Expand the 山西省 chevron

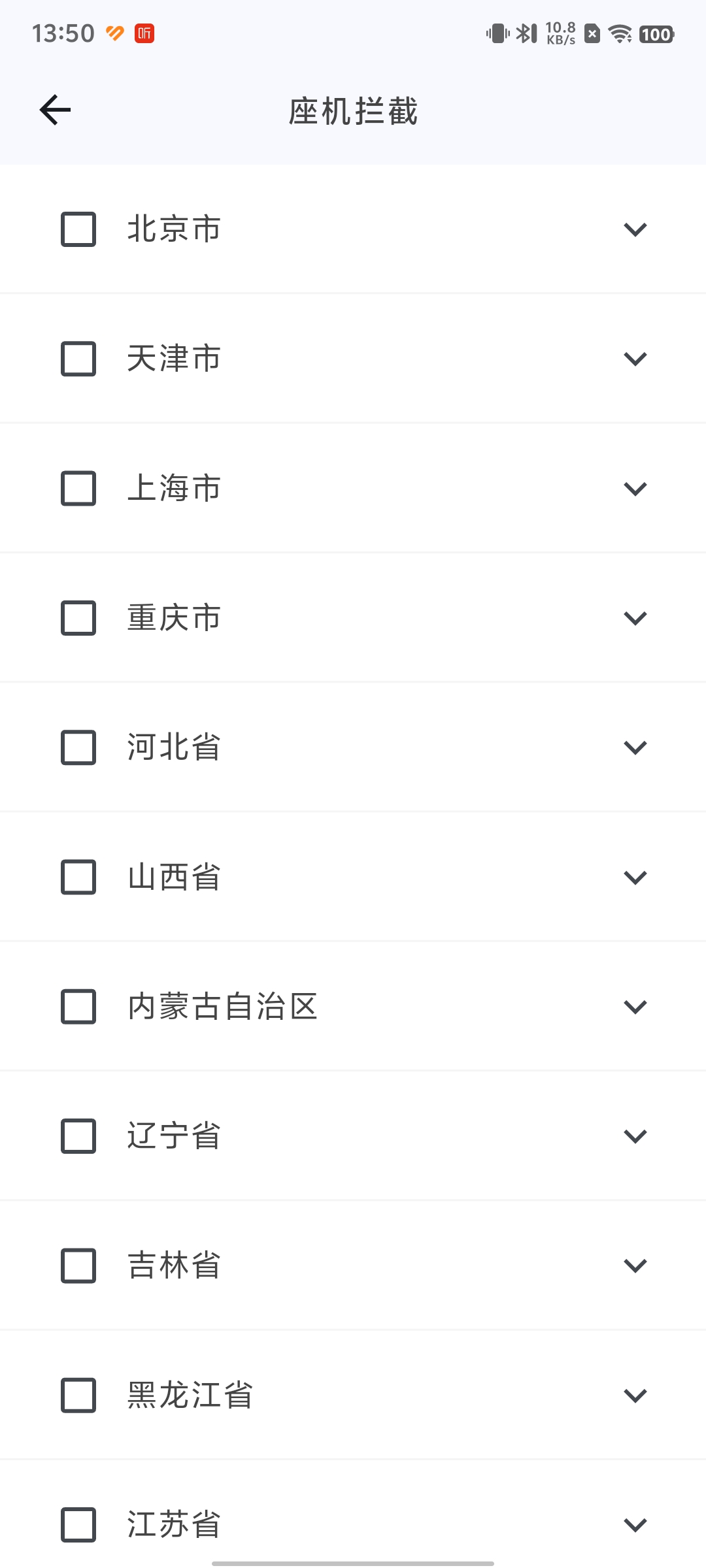(x=635, y=877)
